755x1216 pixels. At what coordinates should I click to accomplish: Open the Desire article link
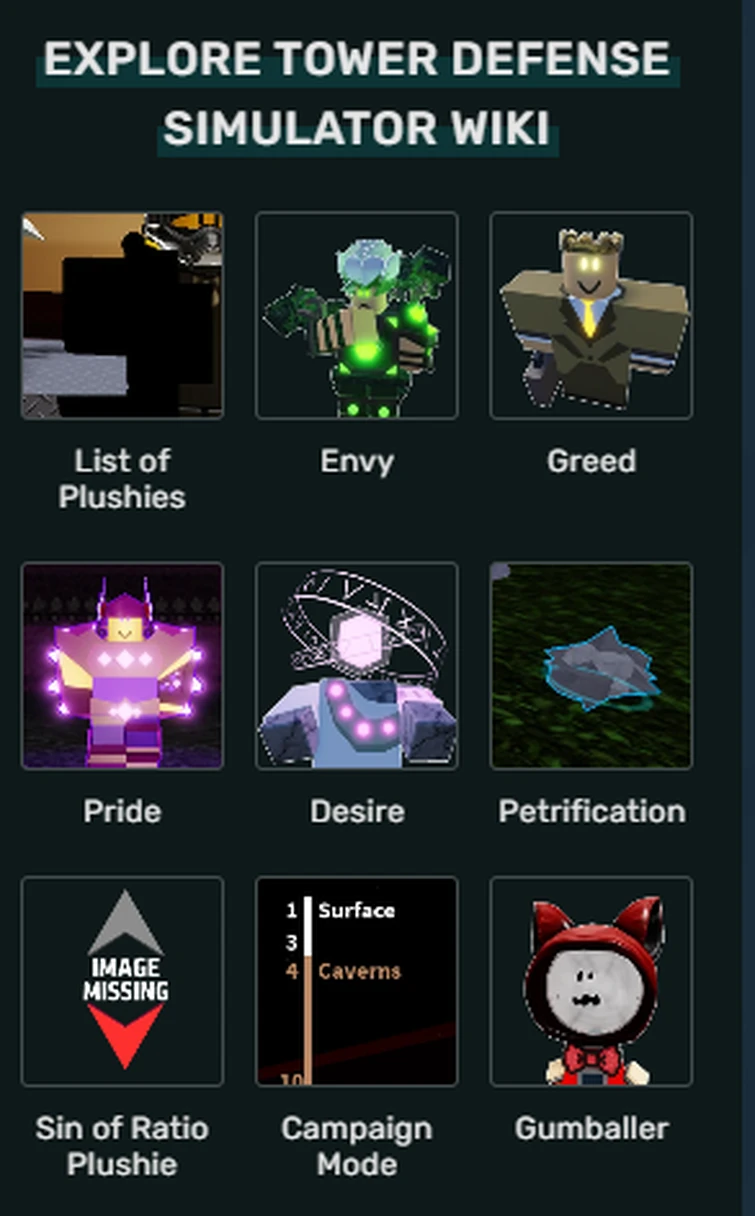(x=358, y=811)
